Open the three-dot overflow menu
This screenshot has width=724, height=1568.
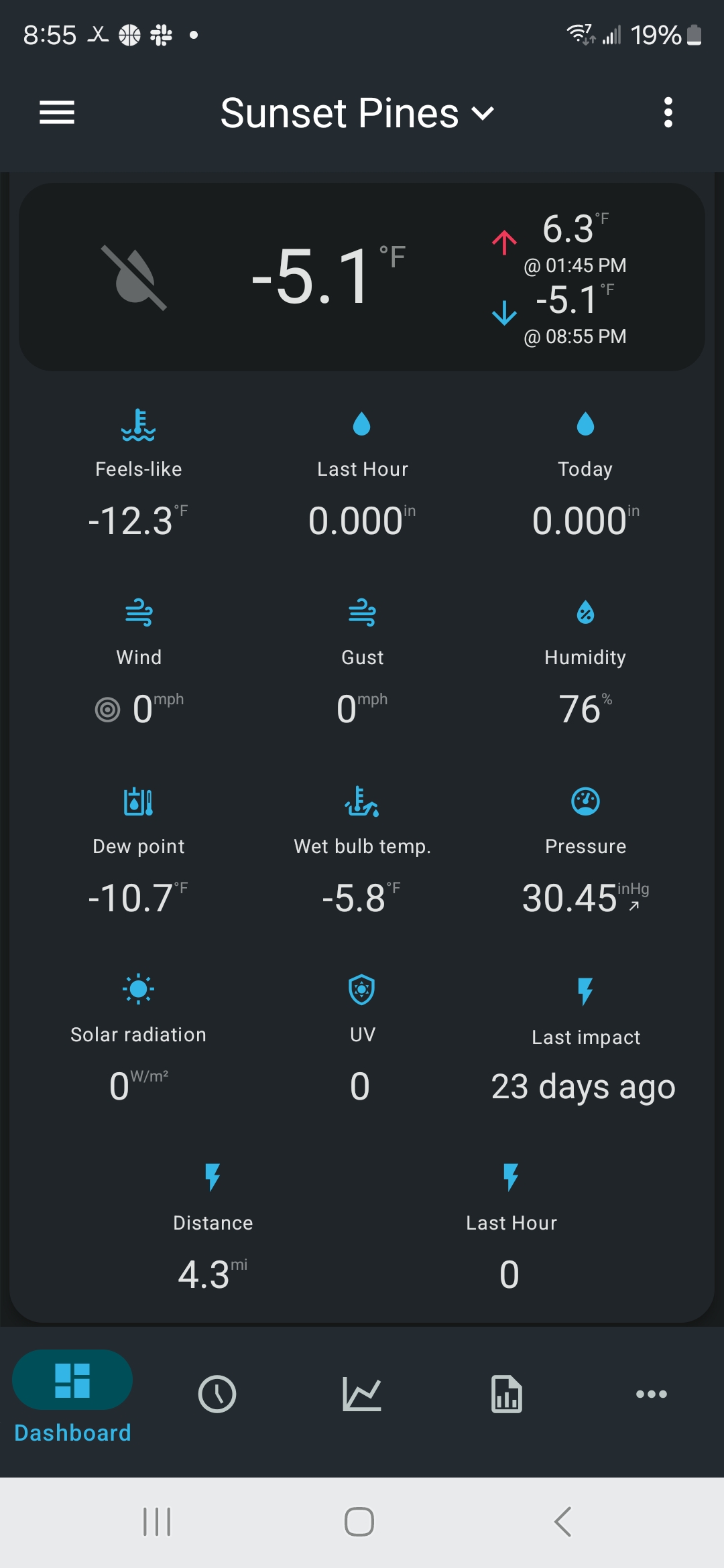[668, 112]
